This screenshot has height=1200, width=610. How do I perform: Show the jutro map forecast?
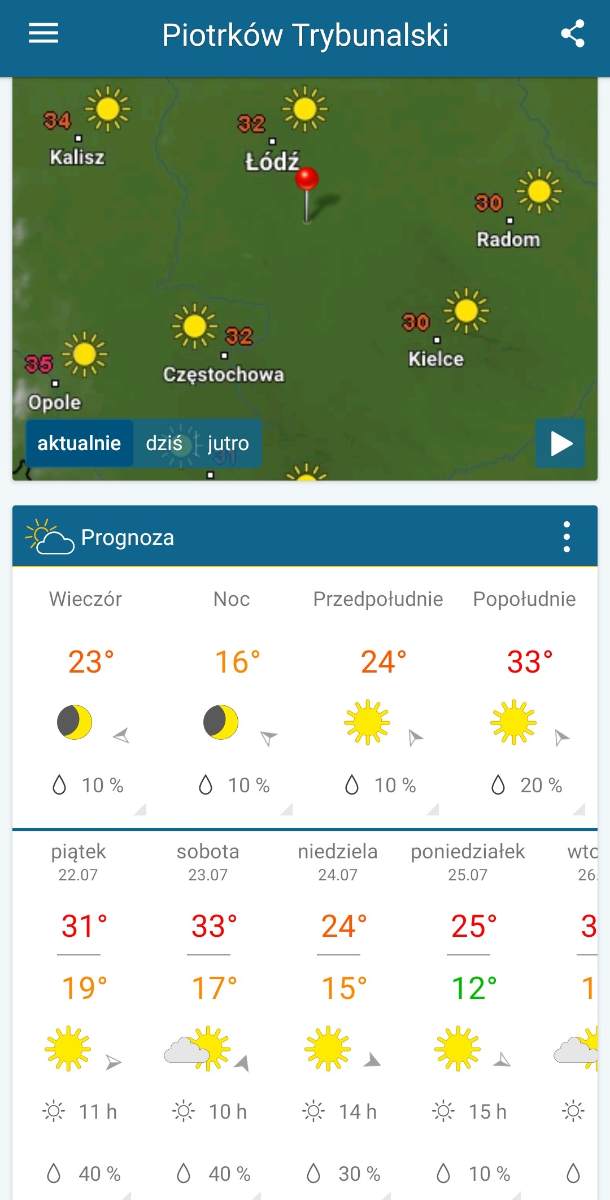(229, 443)
